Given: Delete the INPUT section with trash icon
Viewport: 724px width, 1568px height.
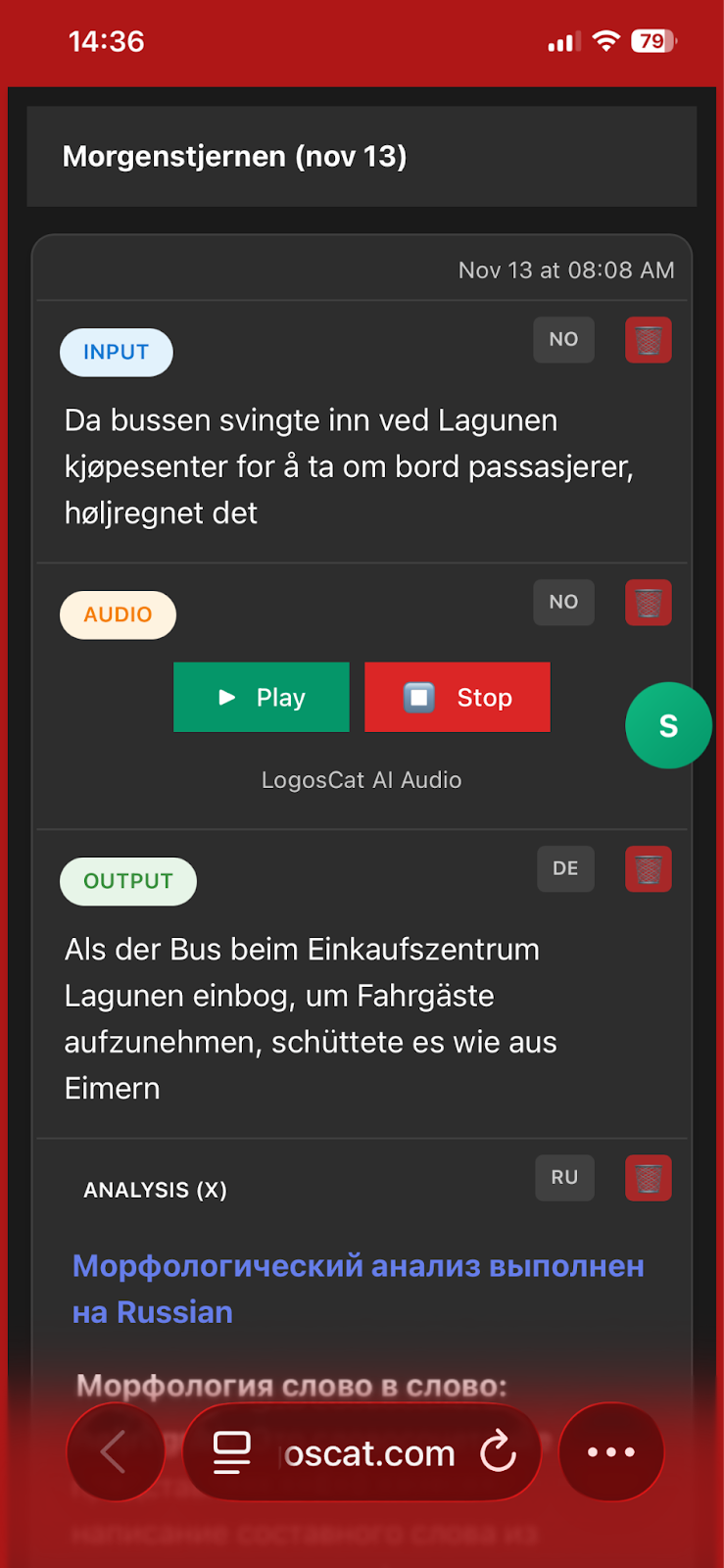Looking at the screenshot, I should pos(648,340).
